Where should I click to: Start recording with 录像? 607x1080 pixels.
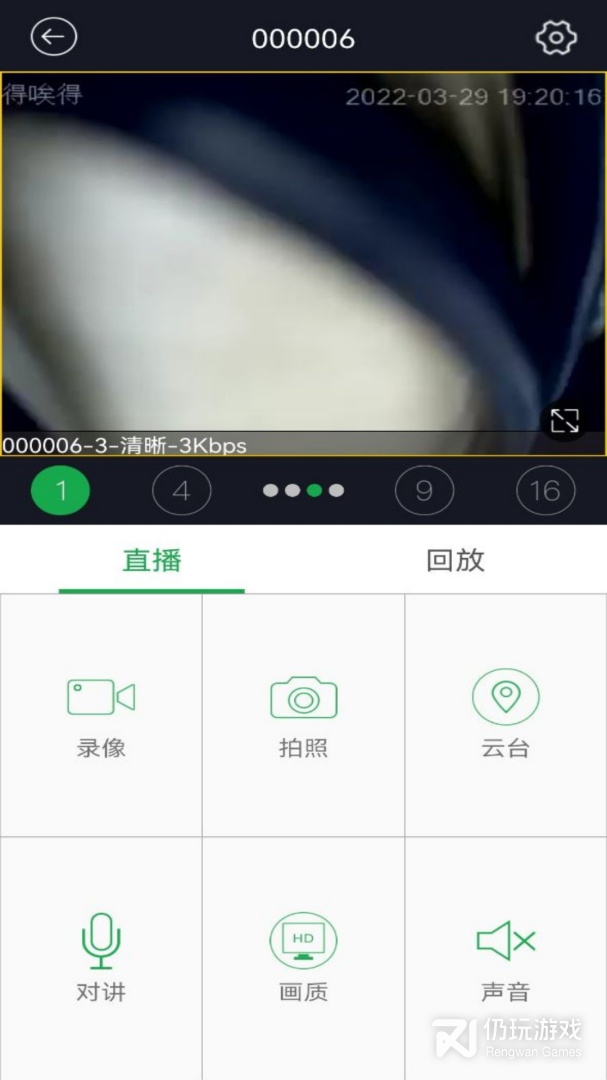[x=101, y=715]
